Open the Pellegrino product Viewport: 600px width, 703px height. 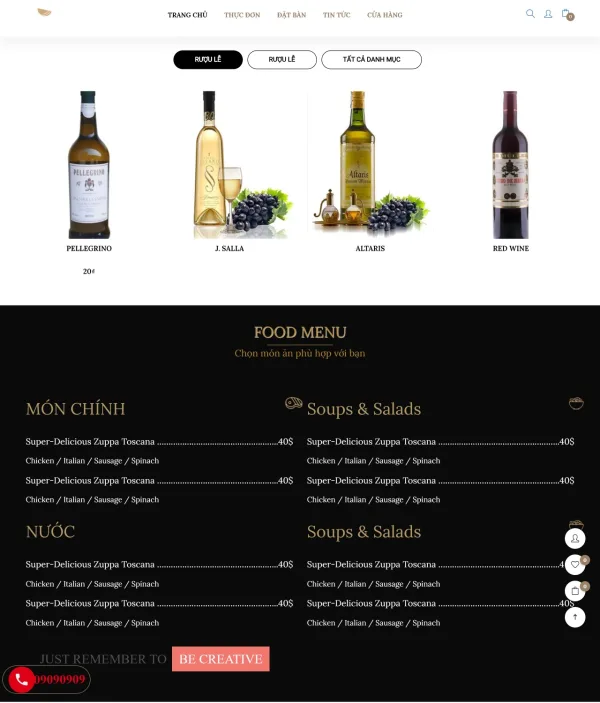[x=89, y=165]
